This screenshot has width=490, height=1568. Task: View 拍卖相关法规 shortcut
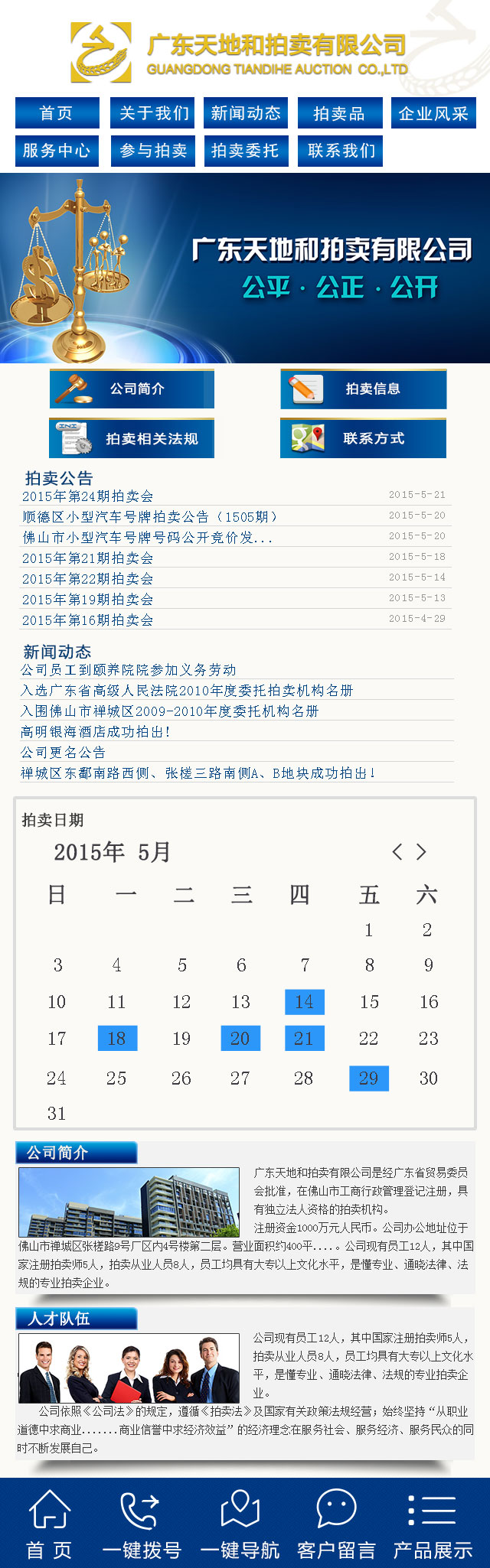[x=132, y=438]
